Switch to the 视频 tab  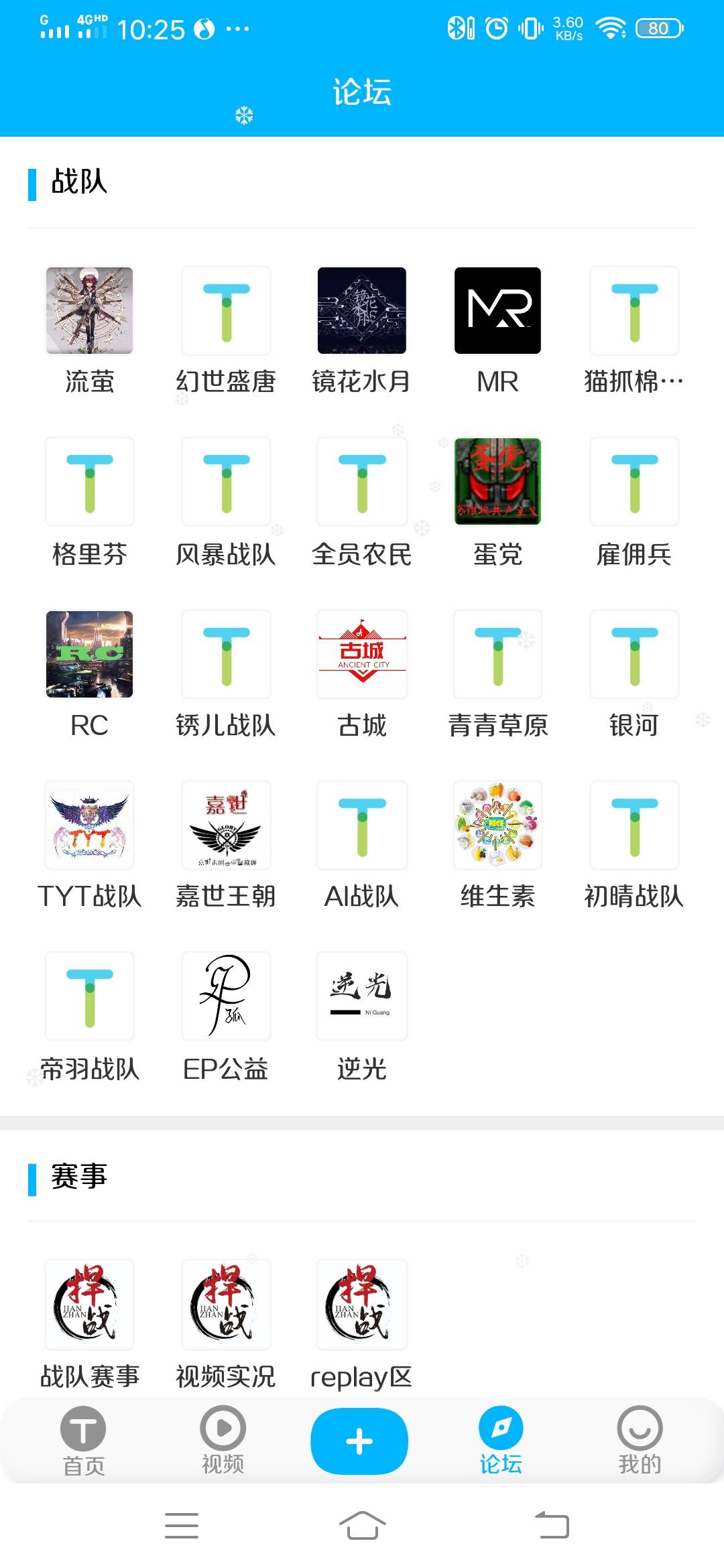pyautogui.click(x=223, y=1441)
